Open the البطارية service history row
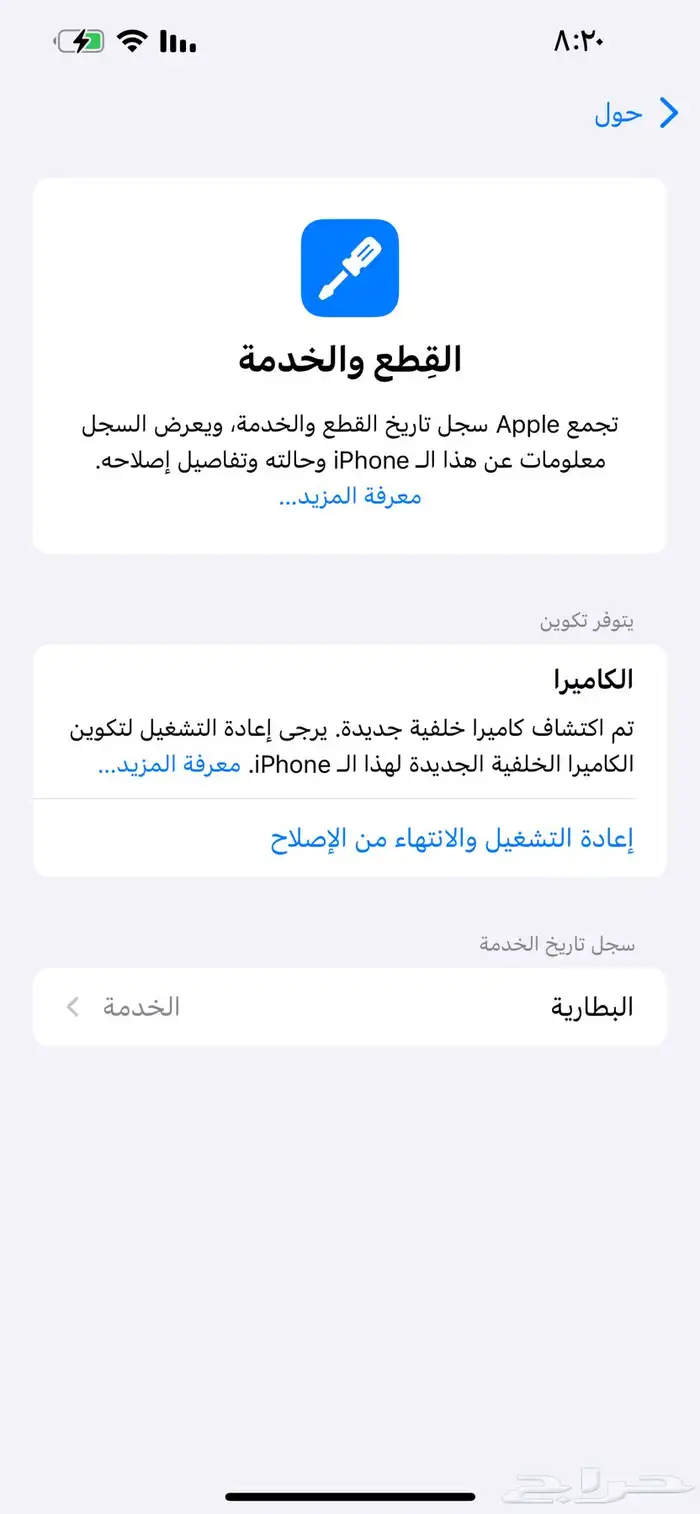Image resolution: width=700 pixels, height=1514 pixels. [350, 1007]
